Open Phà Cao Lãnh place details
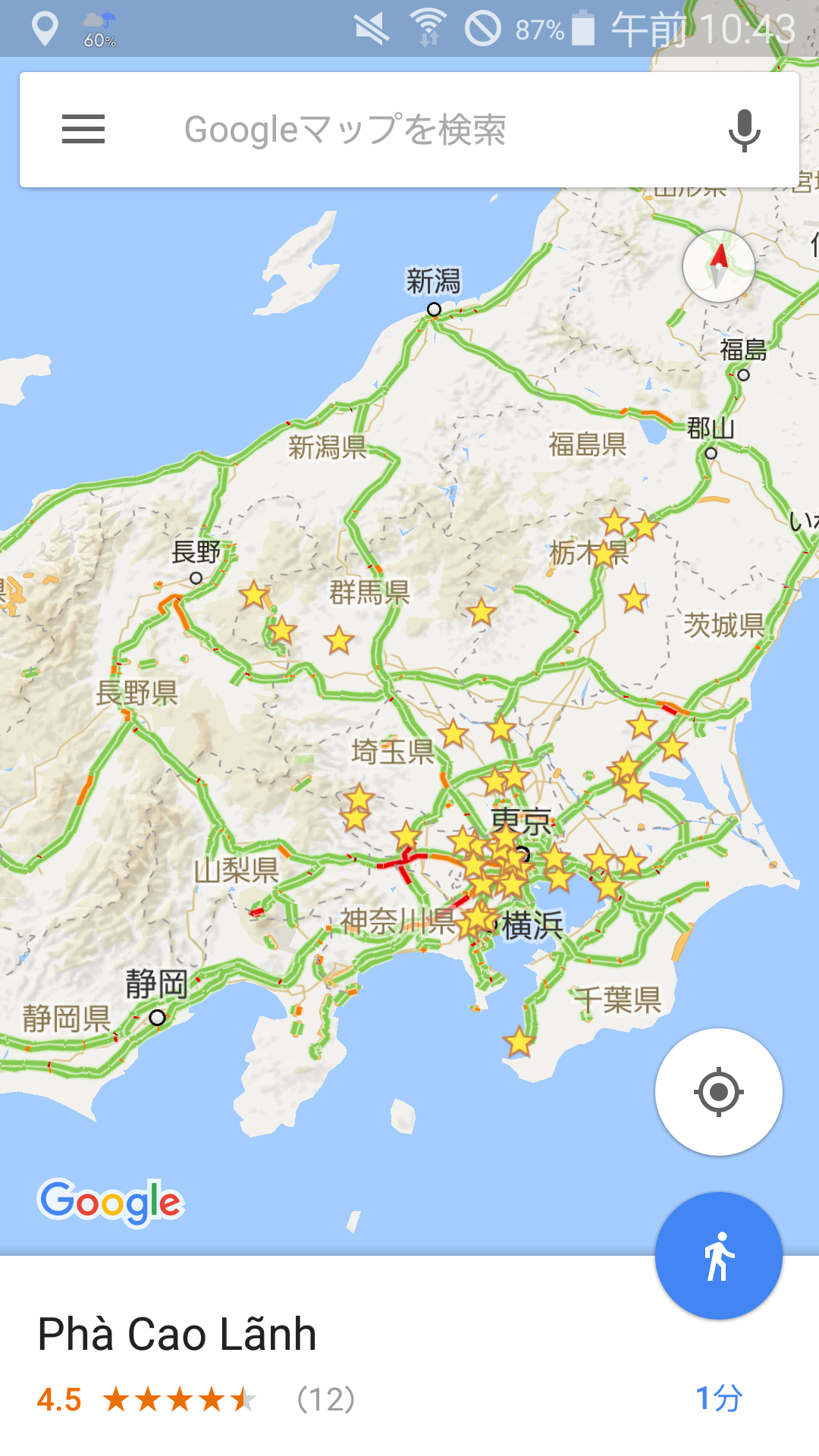Screen dimensions: 819x1456 click(x=177, y=1335)
